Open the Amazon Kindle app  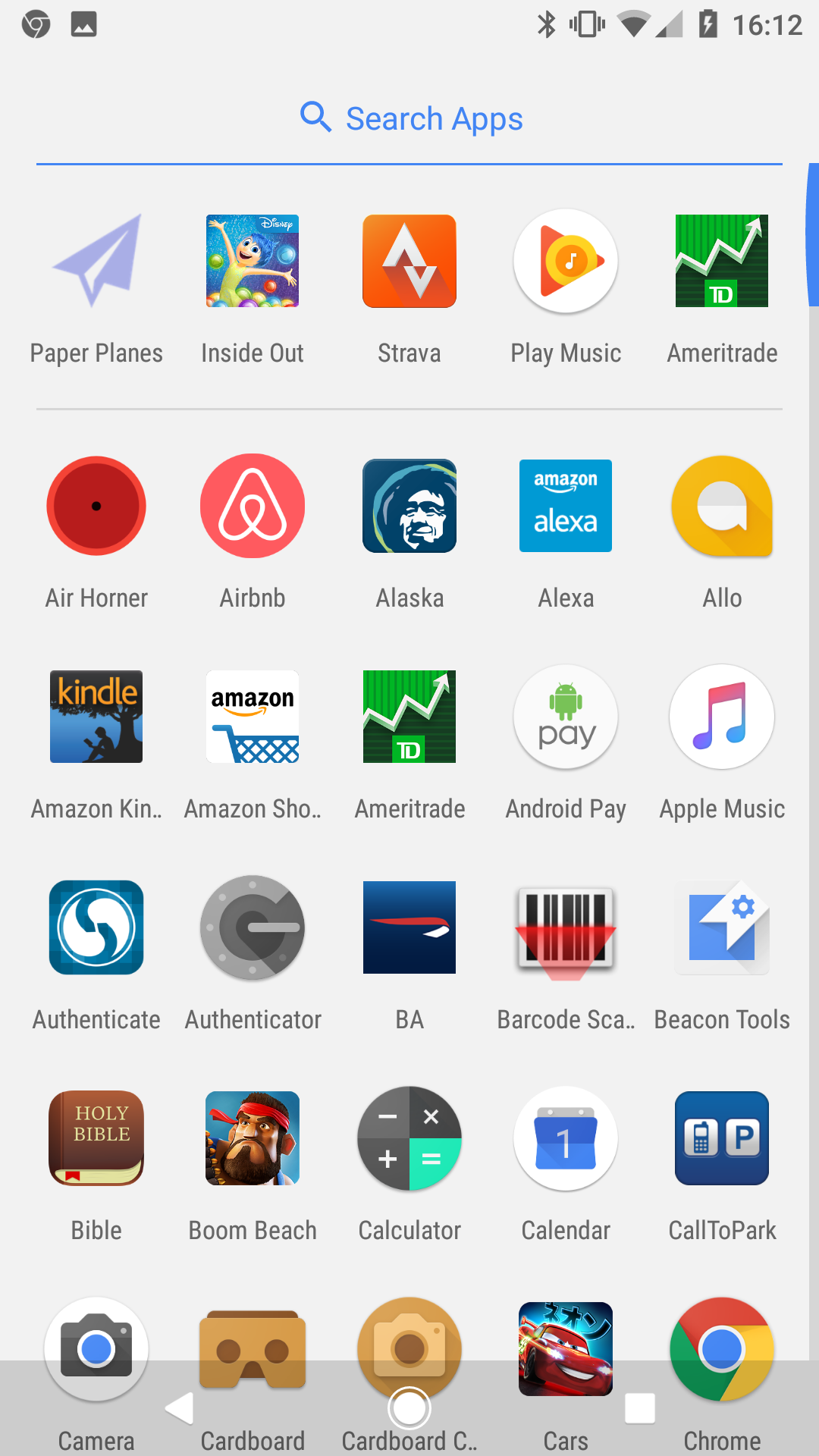[96, 717]
